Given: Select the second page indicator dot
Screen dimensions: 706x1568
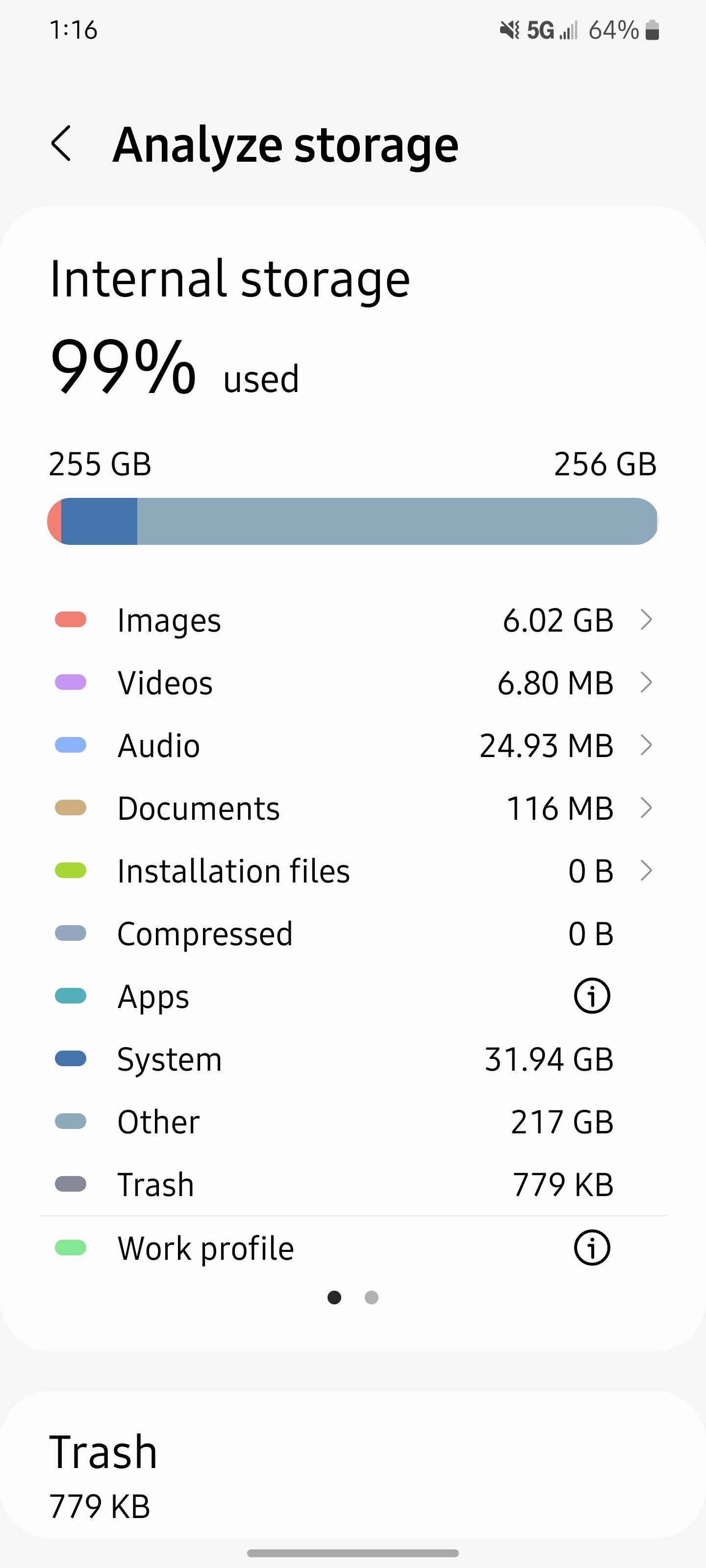Looking at the screenshot, I should [372, 1298].
